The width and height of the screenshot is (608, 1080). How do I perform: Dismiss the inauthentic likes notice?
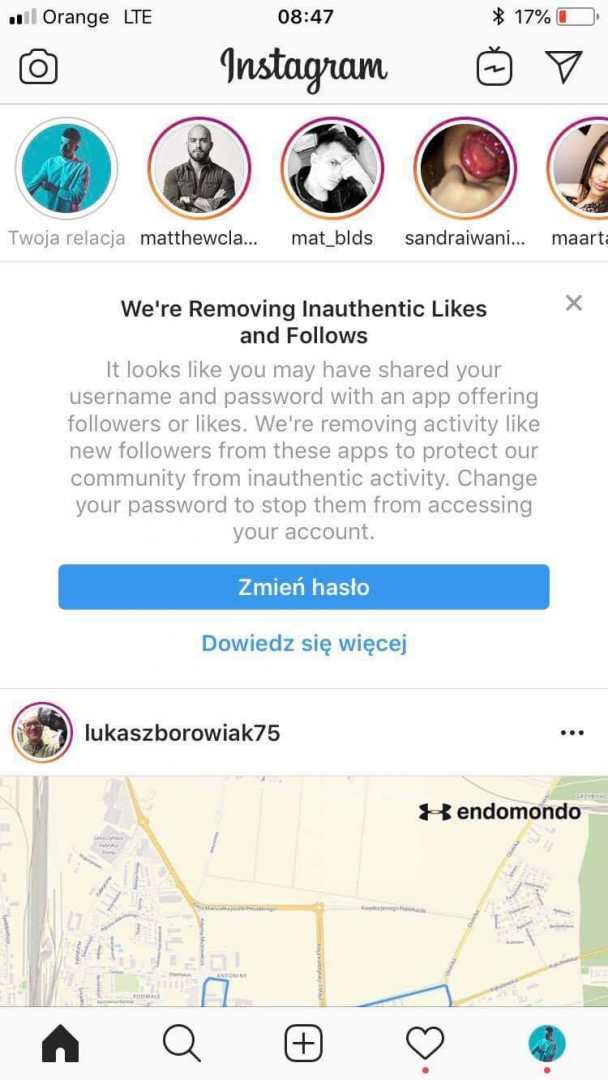573,303
